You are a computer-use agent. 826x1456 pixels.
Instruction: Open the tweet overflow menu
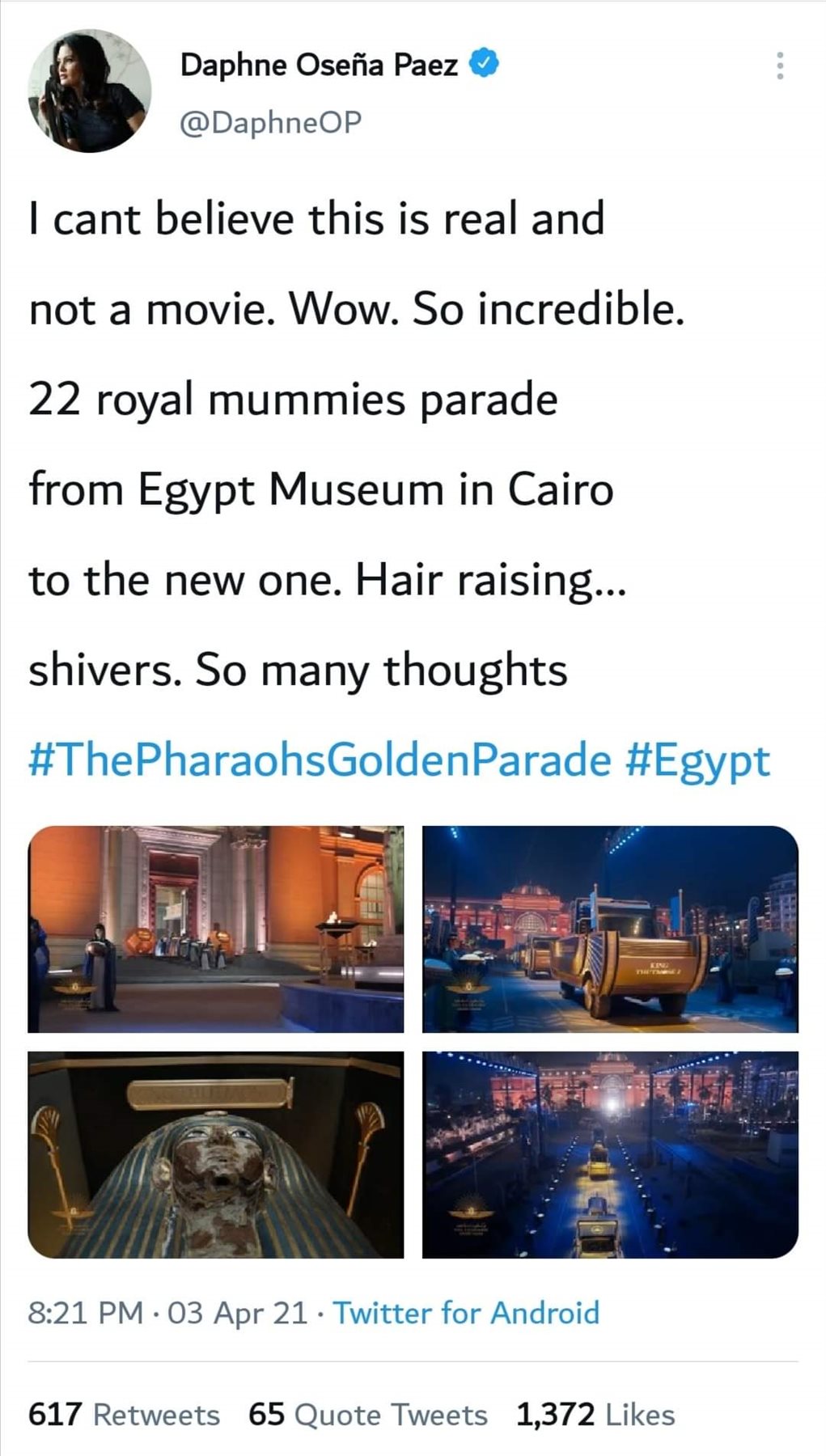click(780, 66)
